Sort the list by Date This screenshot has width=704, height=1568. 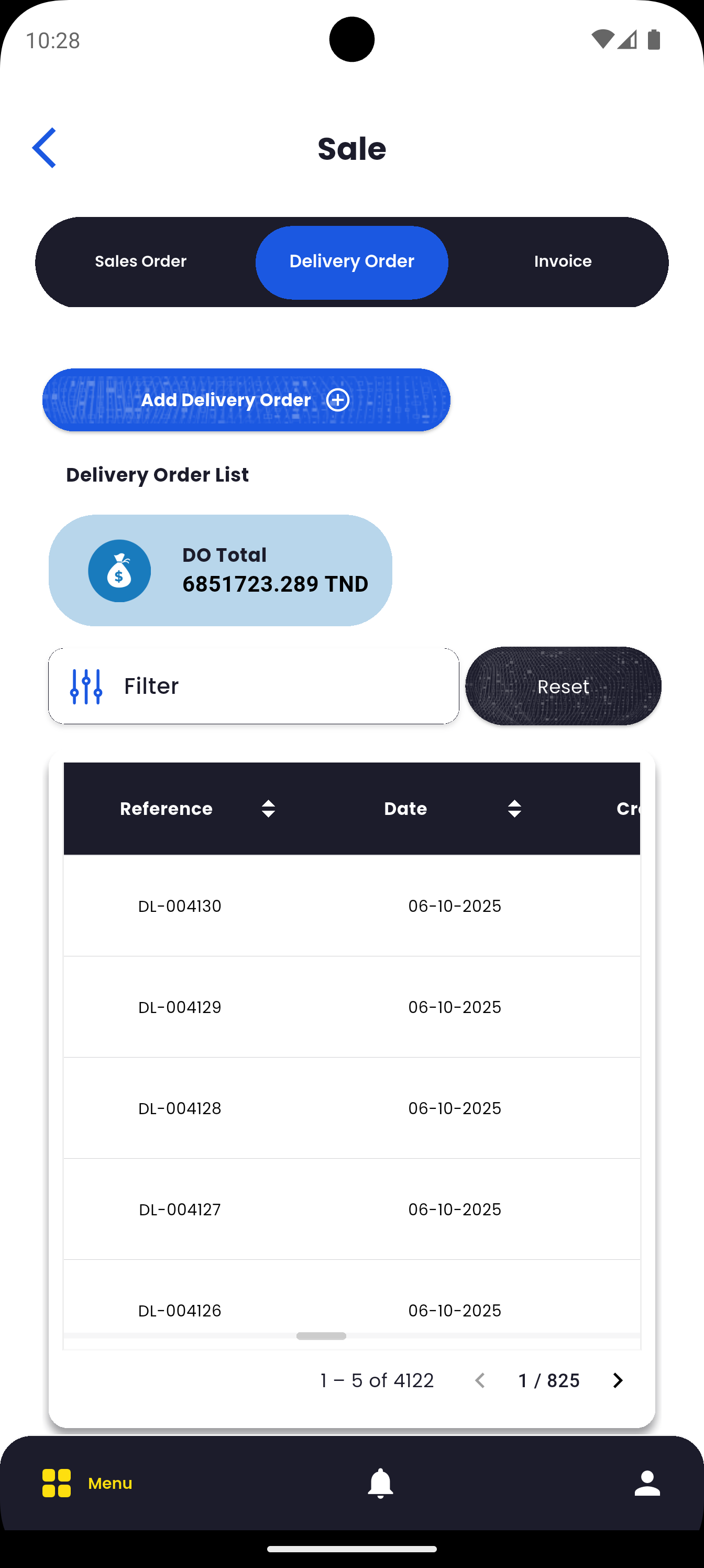click(x=514, y=808)
